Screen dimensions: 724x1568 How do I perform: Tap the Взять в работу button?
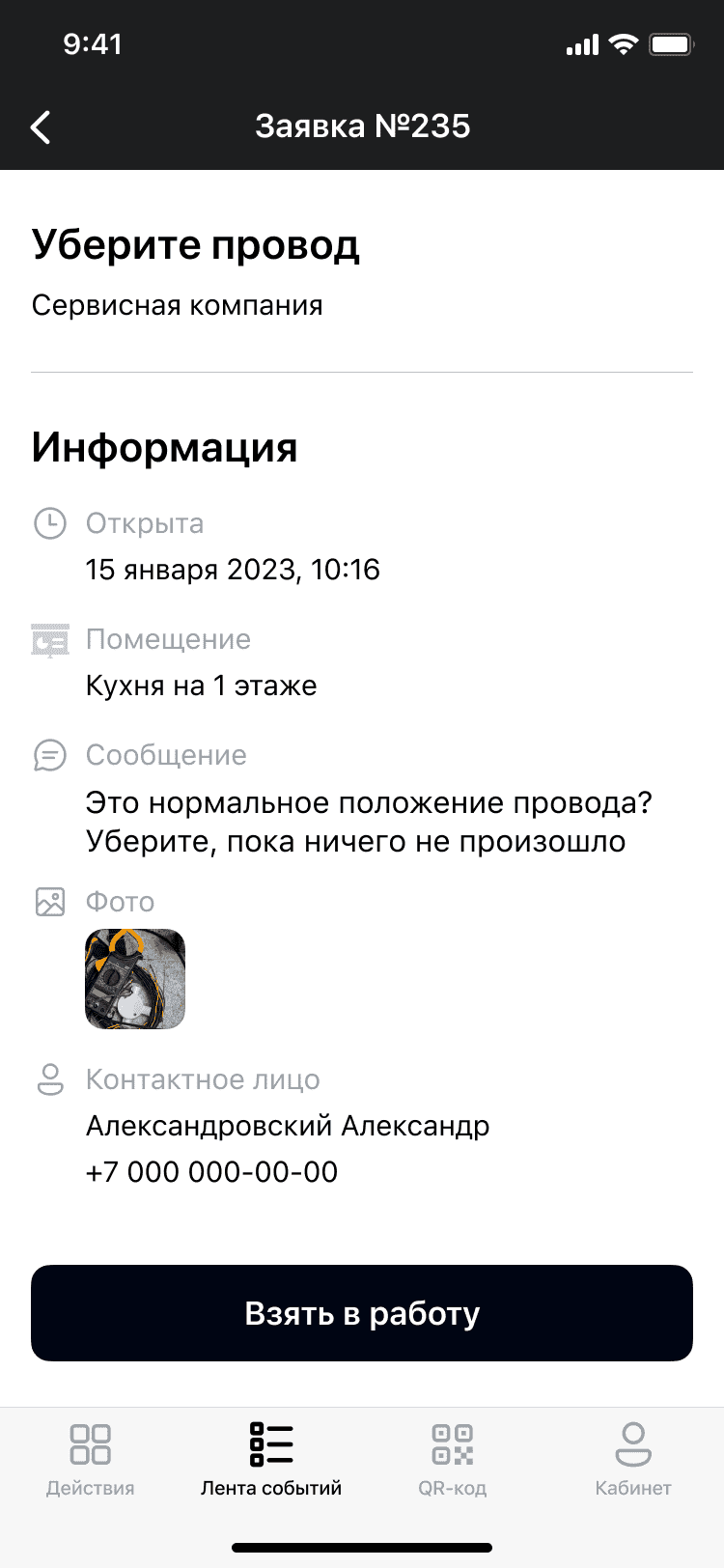[x=362, y=1313]
